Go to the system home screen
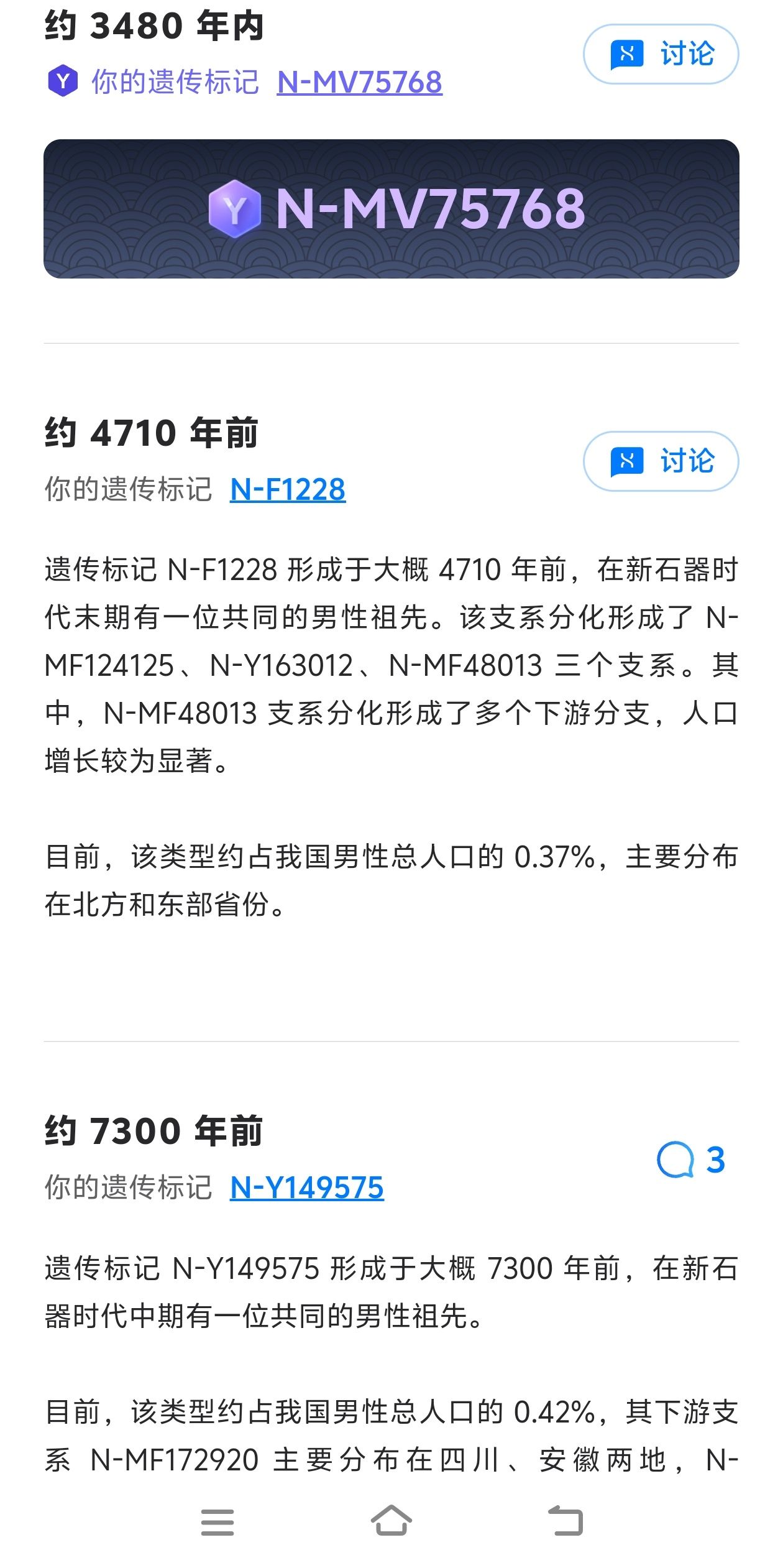The height and width of the screenshot is (1568, 783). pyautogui.click(x=391, y=1521)
